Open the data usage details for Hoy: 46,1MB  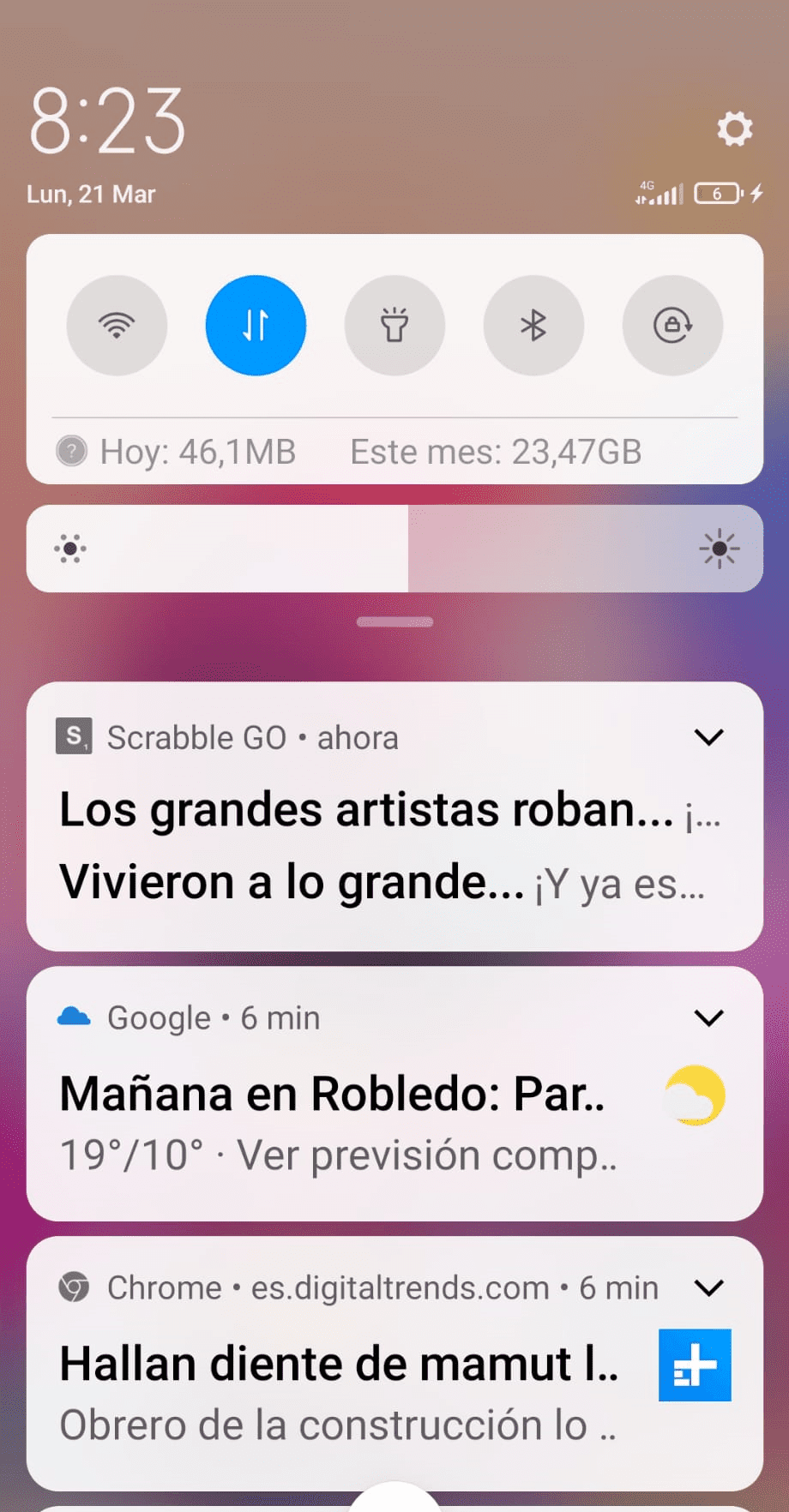[x=196, y=452]
